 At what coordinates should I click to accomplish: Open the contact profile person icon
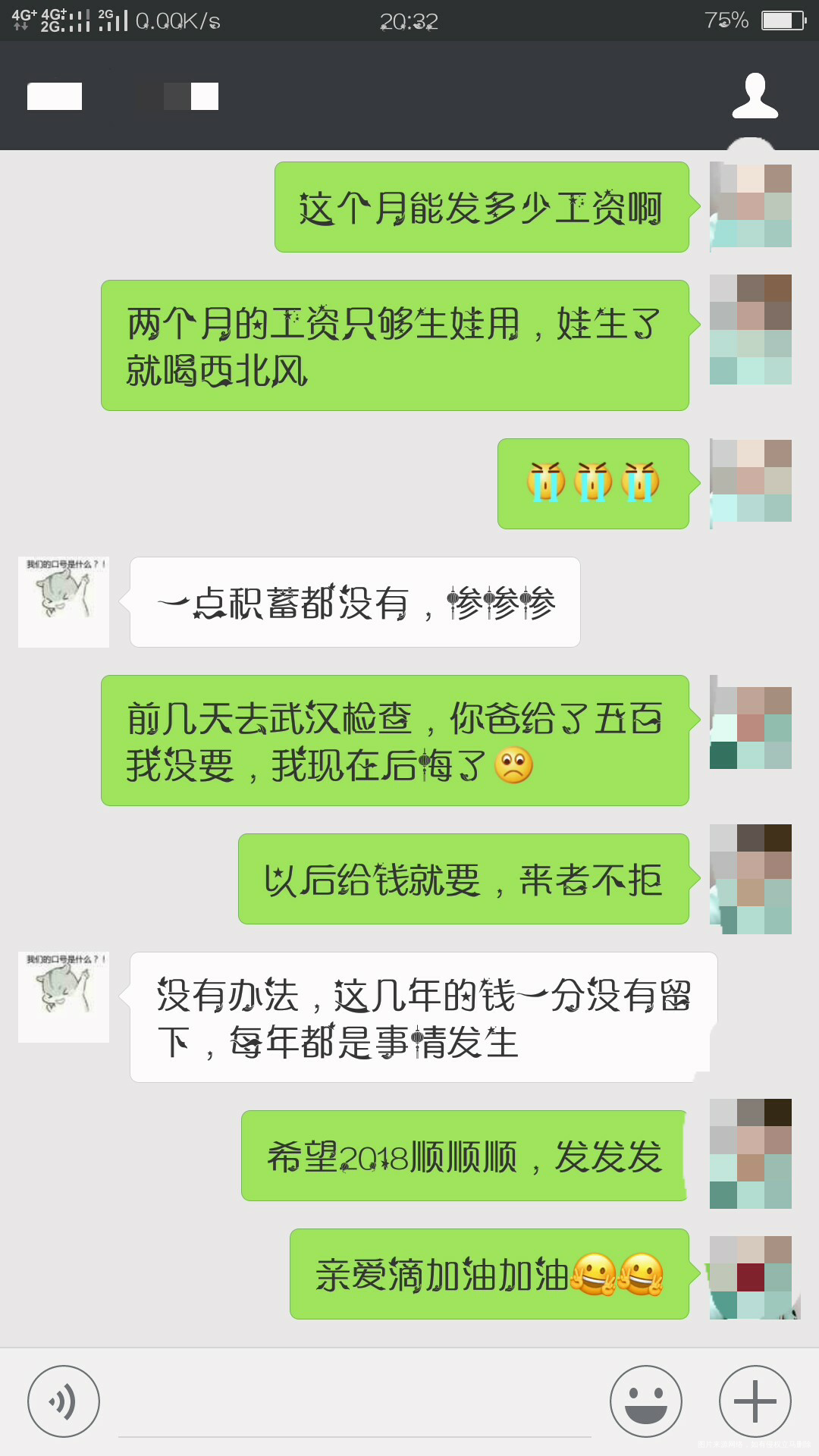tap(755, 95)
